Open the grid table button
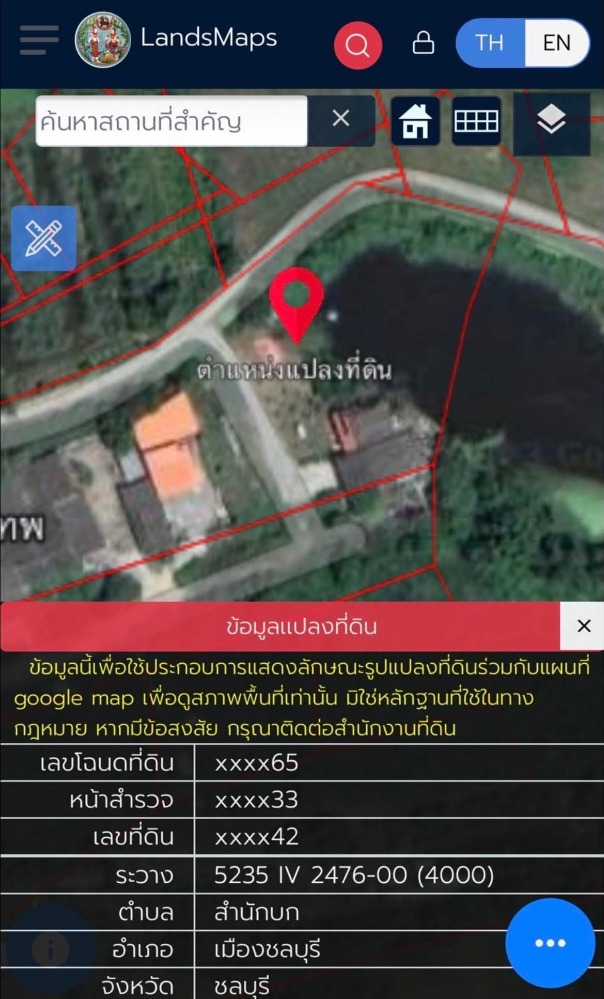 [476, 121]
